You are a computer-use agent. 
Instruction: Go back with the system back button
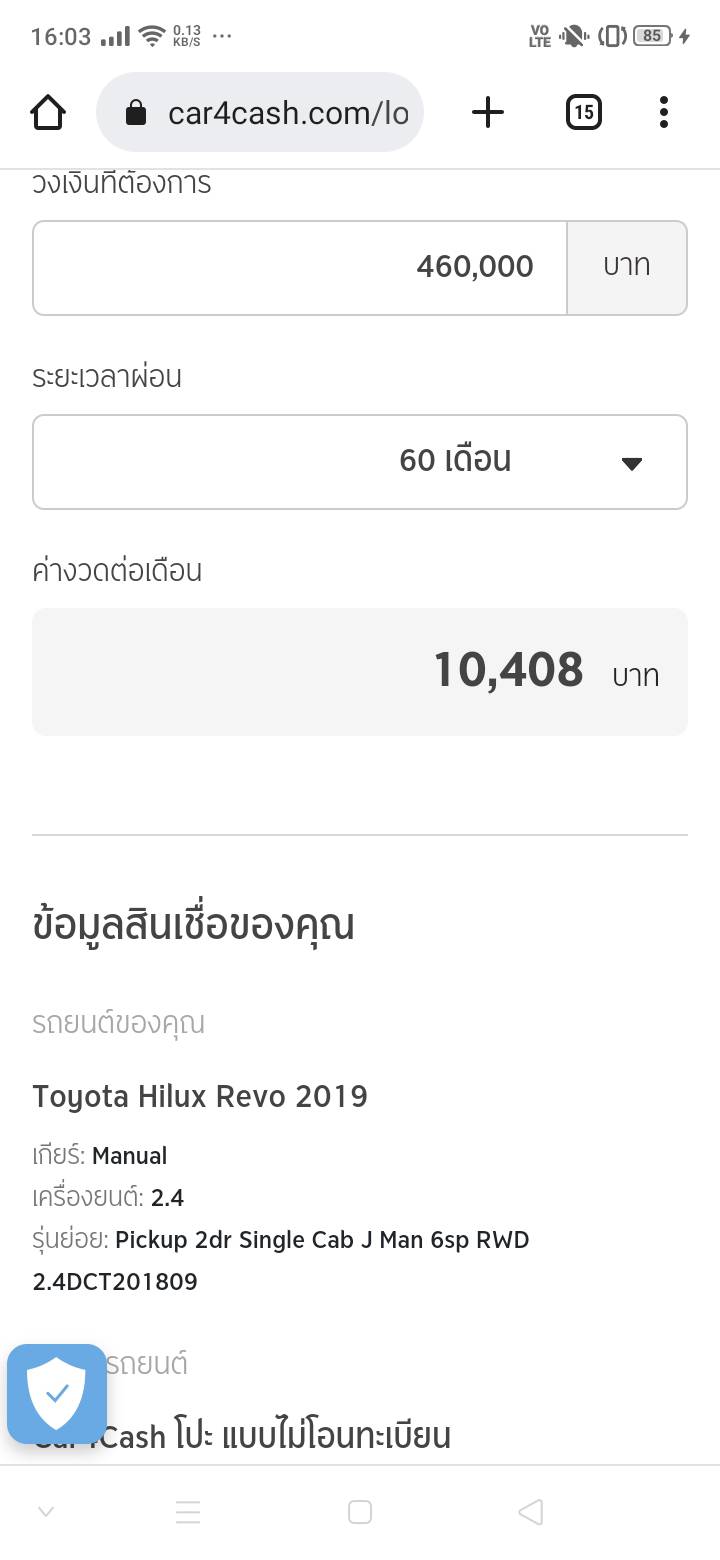point(531,1512)
